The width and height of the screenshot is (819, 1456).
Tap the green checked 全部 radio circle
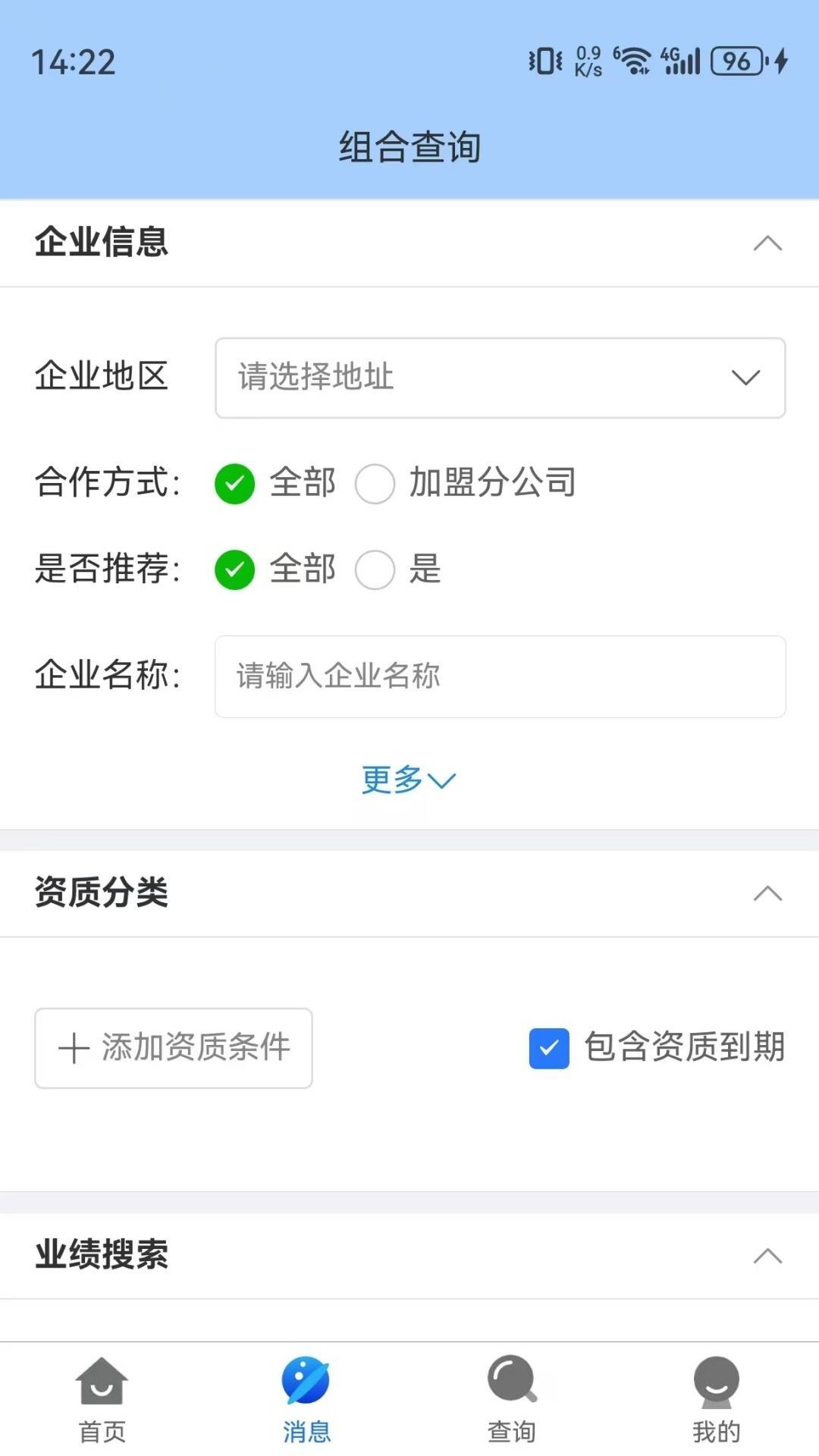tap(235, 484)
